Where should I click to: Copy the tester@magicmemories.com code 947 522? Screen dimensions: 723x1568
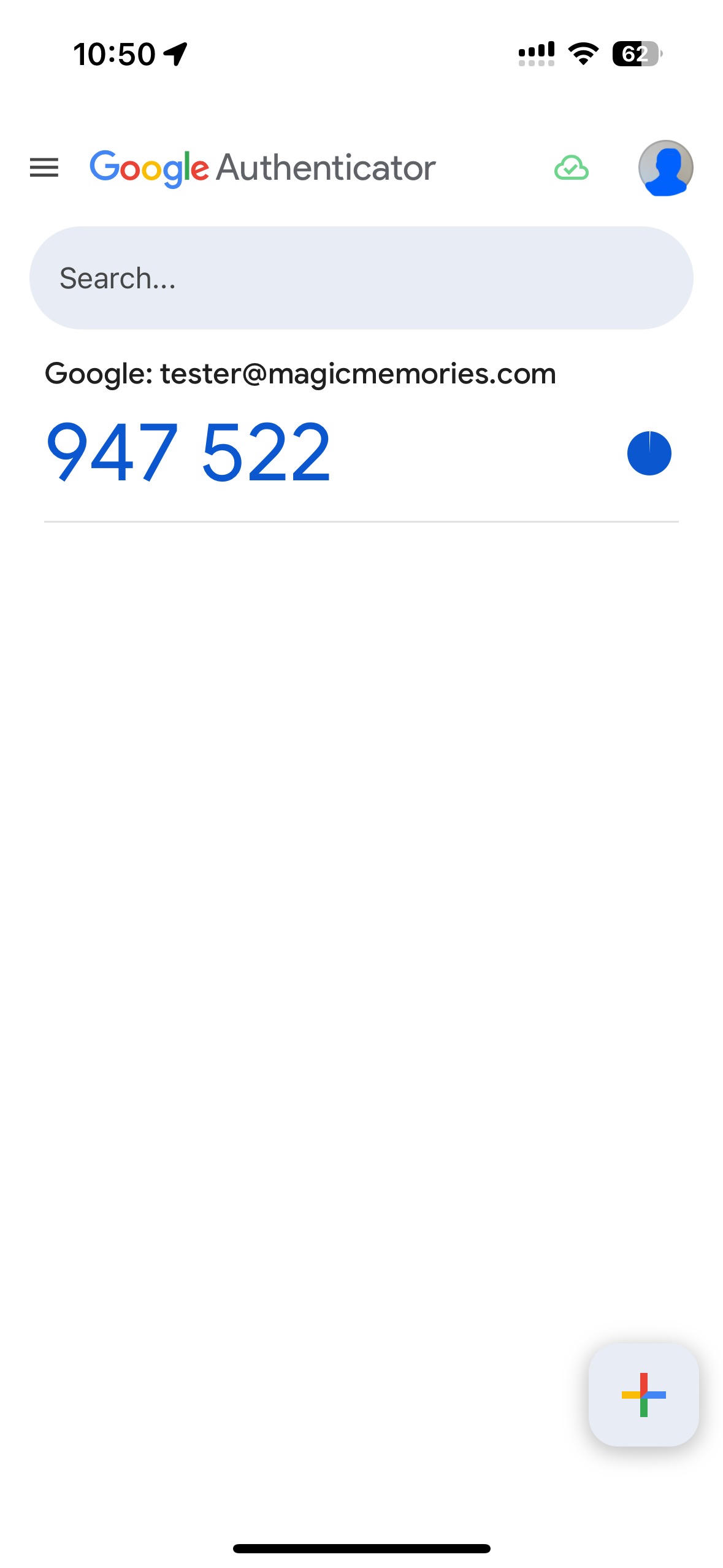click(x=189, y=453)
